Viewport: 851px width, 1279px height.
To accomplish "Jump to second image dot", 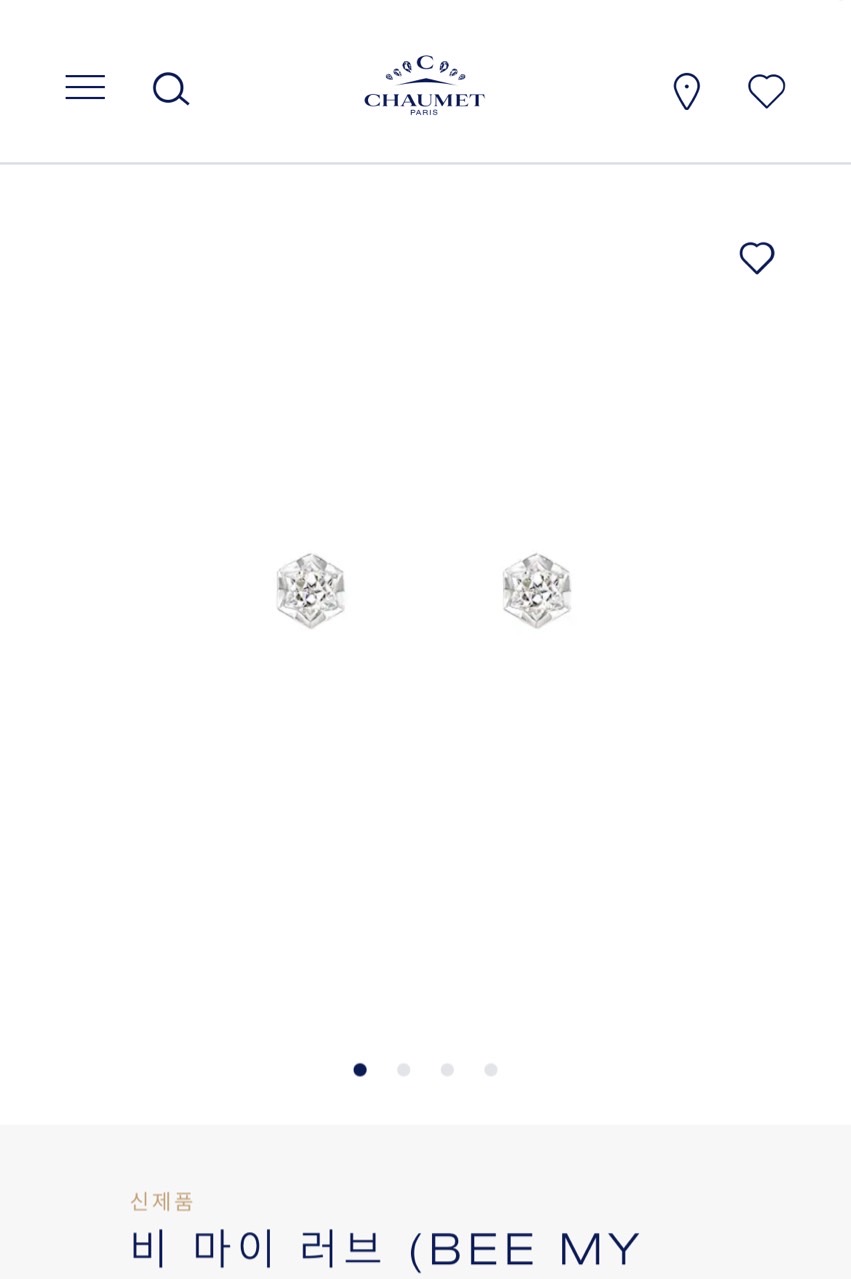I will pyautogui.click(x=403, y=1070).
